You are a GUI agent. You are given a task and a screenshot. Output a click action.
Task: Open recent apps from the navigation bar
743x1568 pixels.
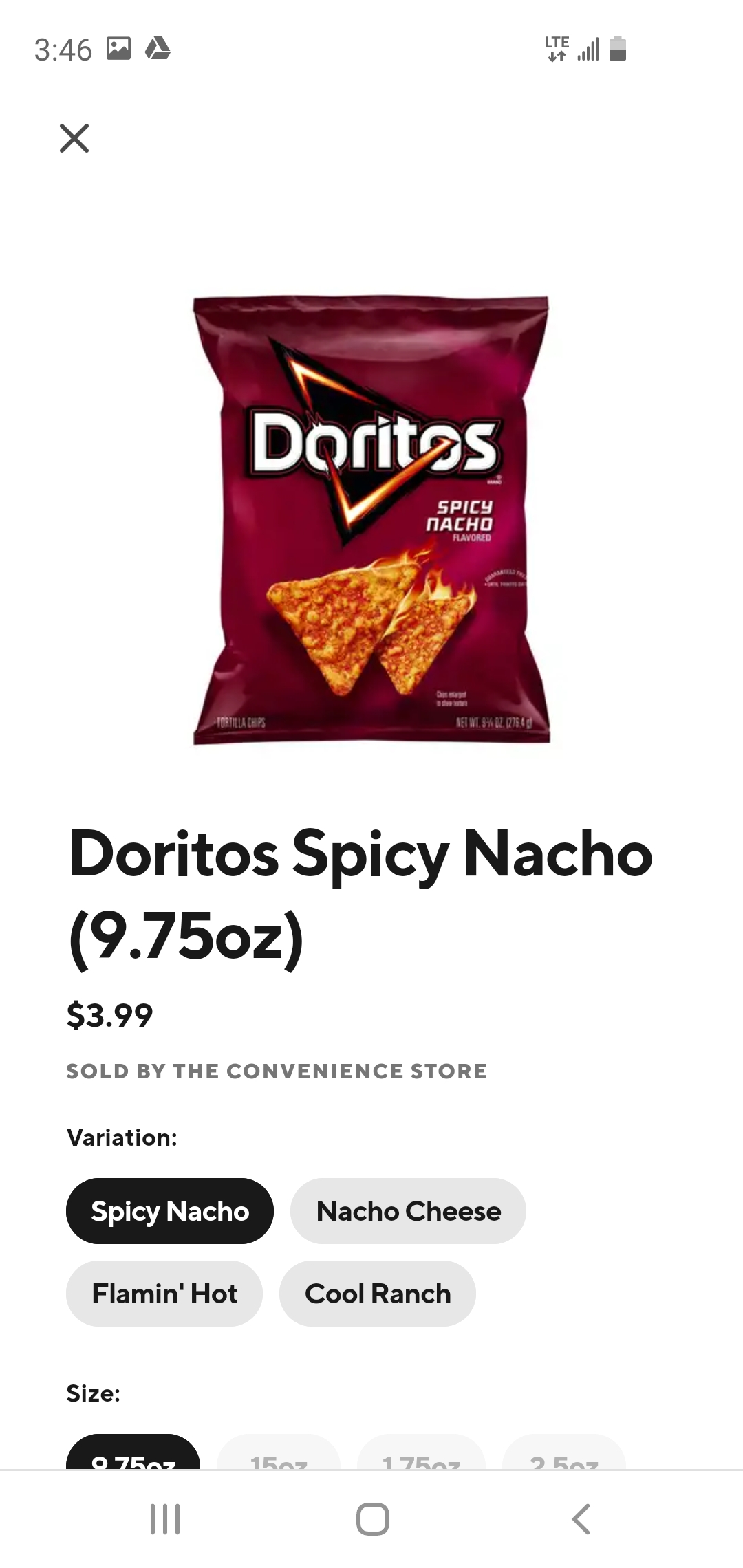[x=165, y=1519]
